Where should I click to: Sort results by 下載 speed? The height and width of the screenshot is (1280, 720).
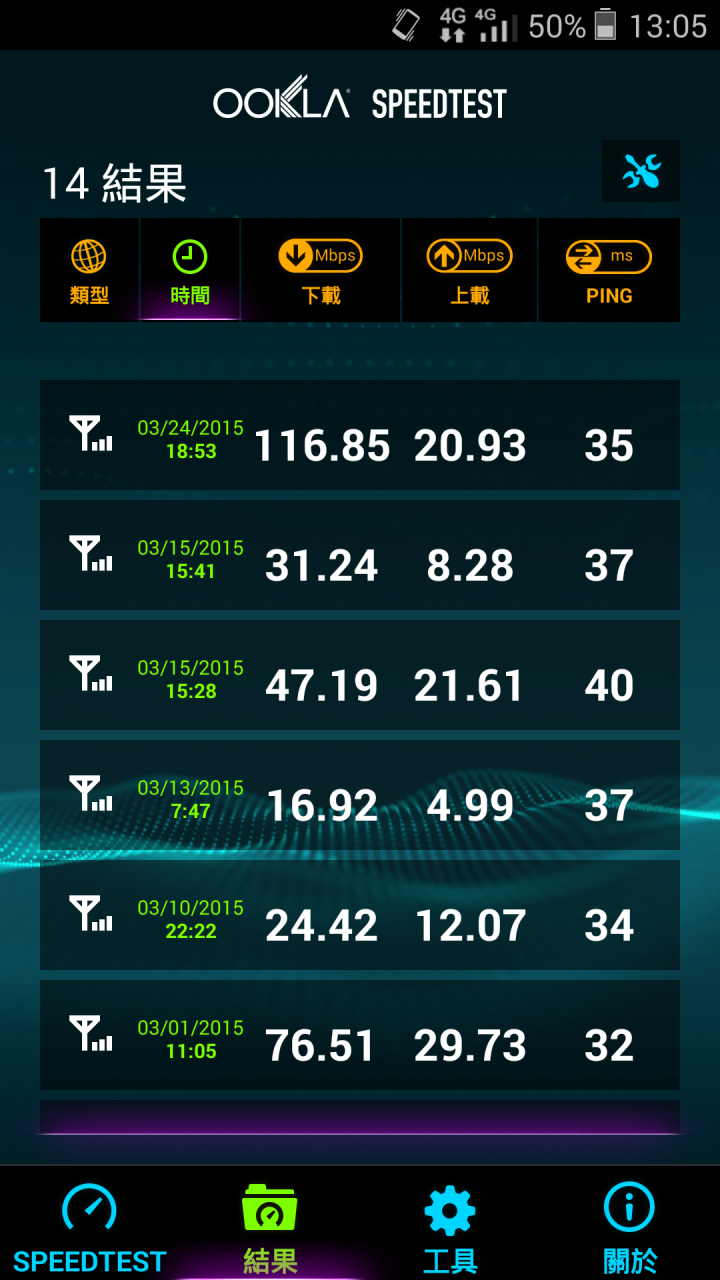click(x=321, y=271)
